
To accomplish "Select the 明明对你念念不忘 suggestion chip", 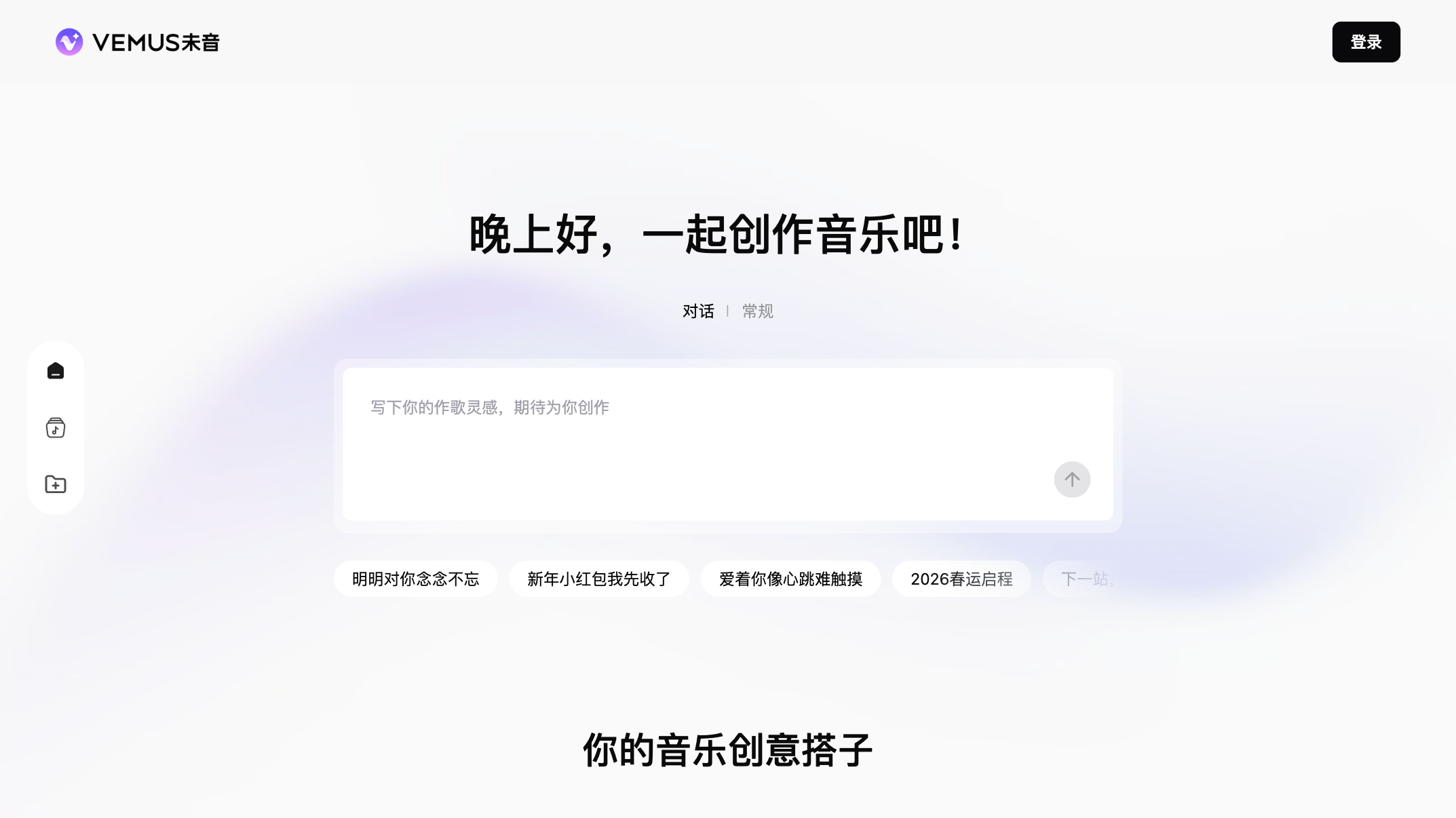I will coord(415,579).
